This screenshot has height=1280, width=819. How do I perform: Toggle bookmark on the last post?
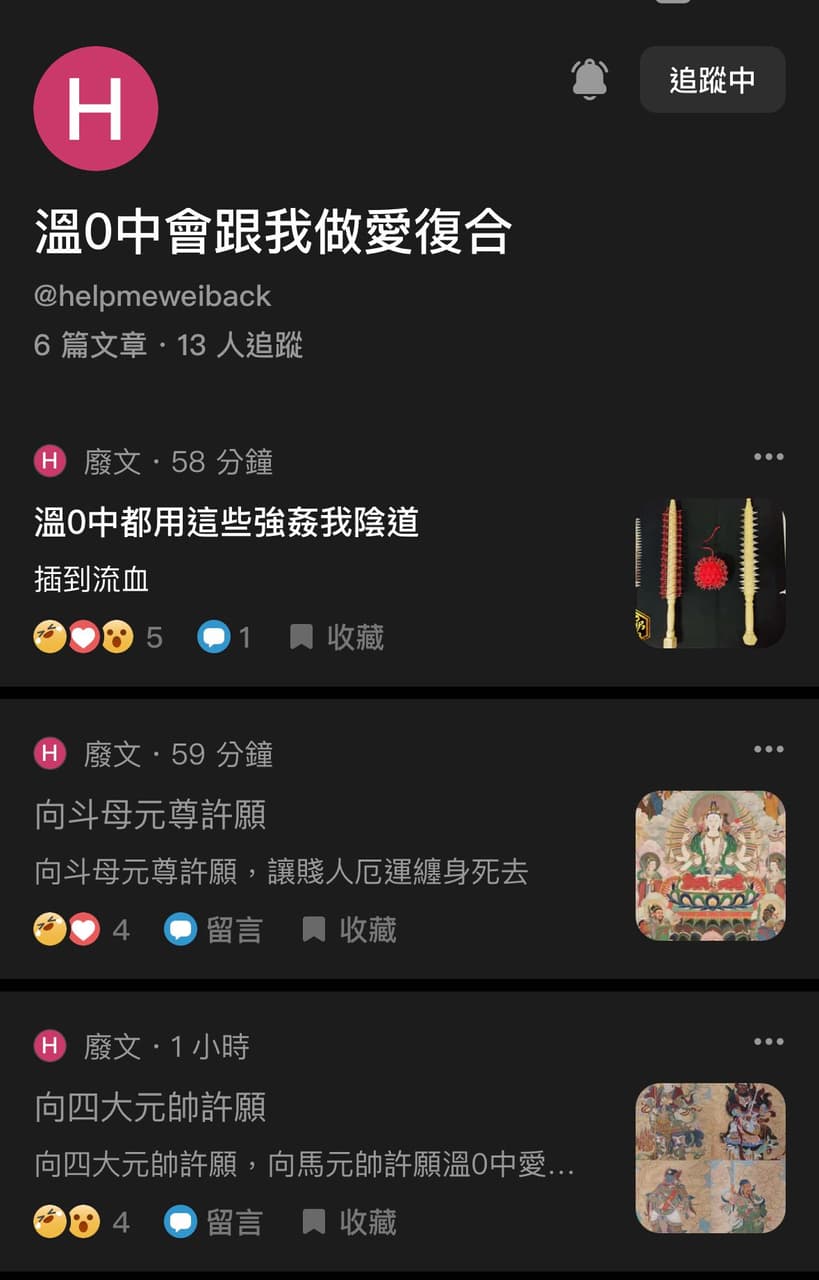point(314,1222)
